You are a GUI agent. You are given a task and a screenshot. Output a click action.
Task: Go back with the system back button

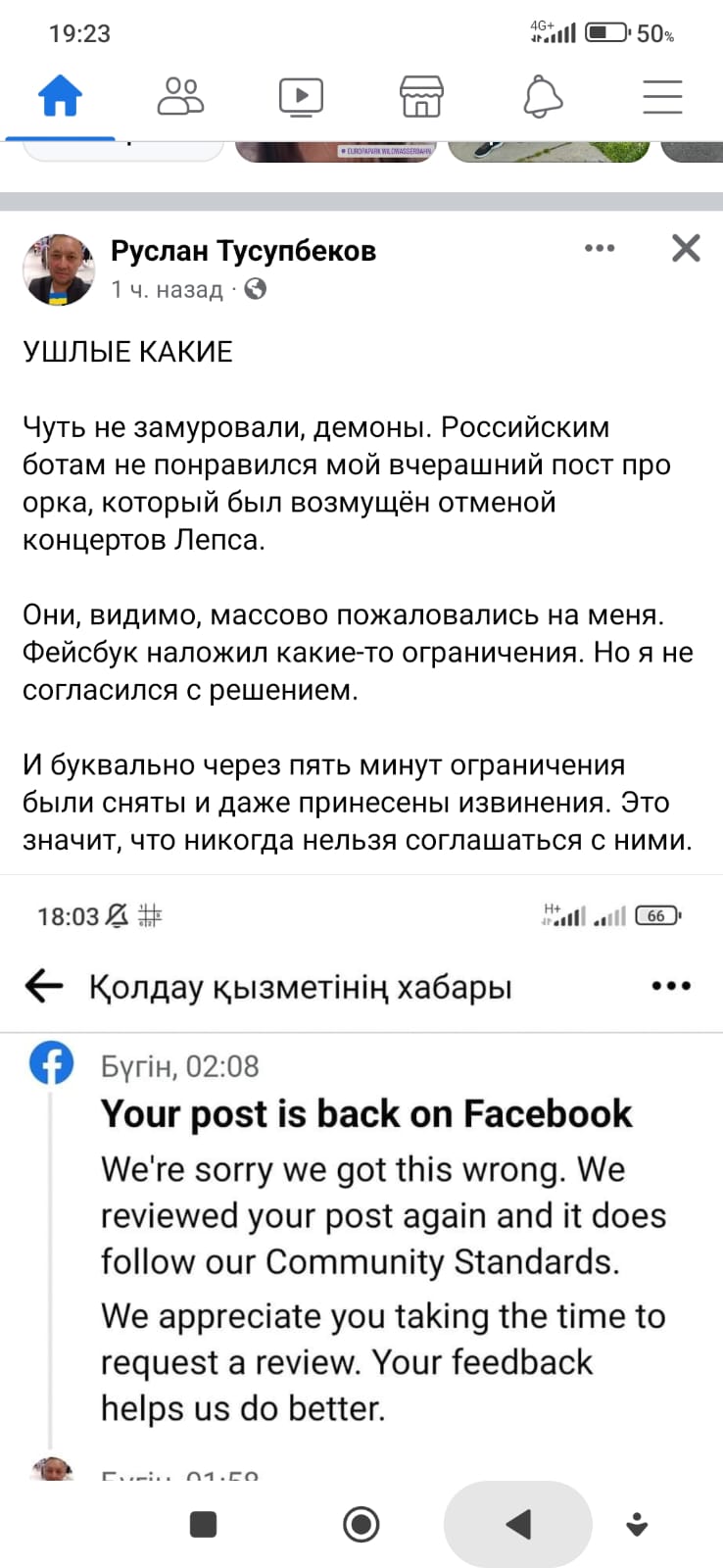pyautogui.click(x=517, y=1524)
